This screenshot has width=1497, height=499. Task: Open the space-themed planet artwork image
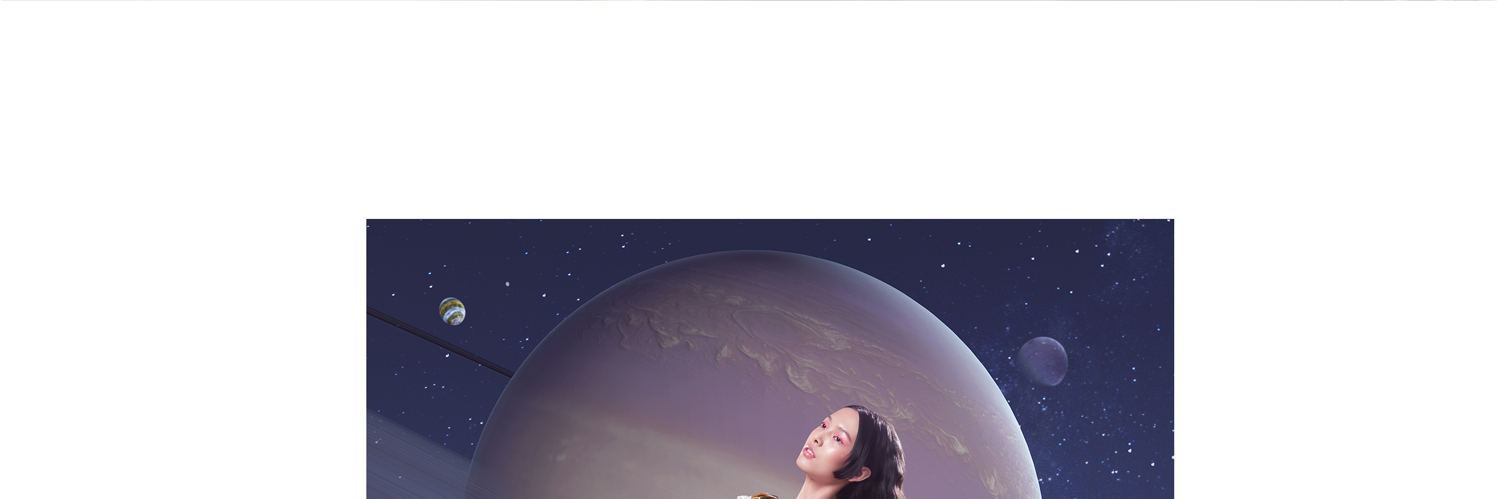pos(769,358)
